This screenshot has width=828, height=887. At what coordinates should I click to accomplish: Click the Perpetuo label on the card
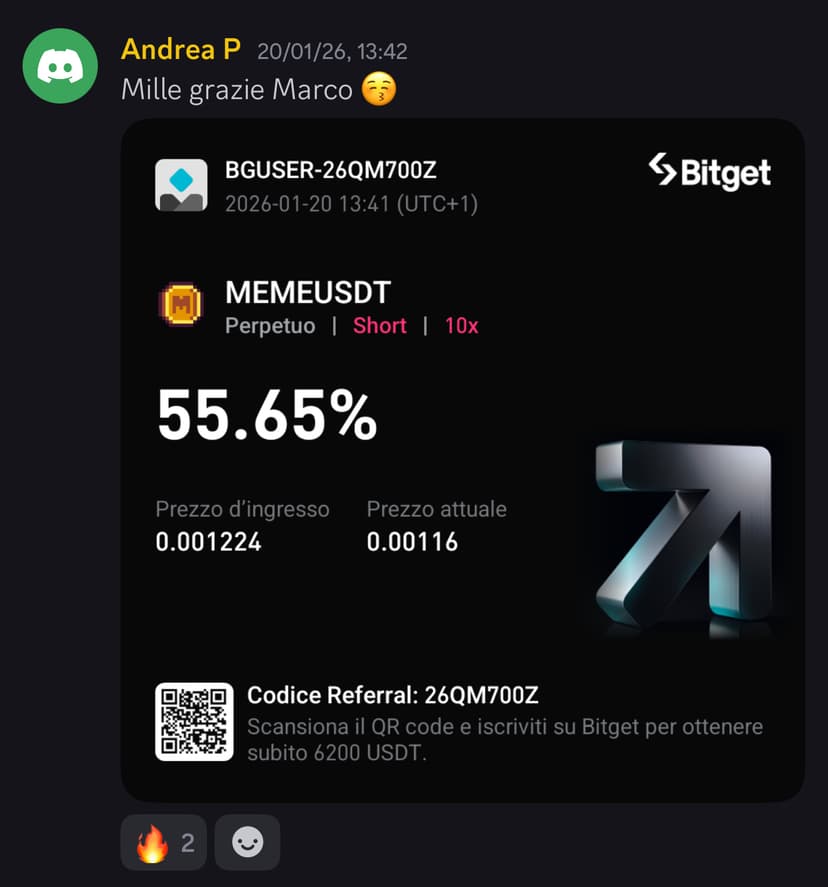[270, 326]
